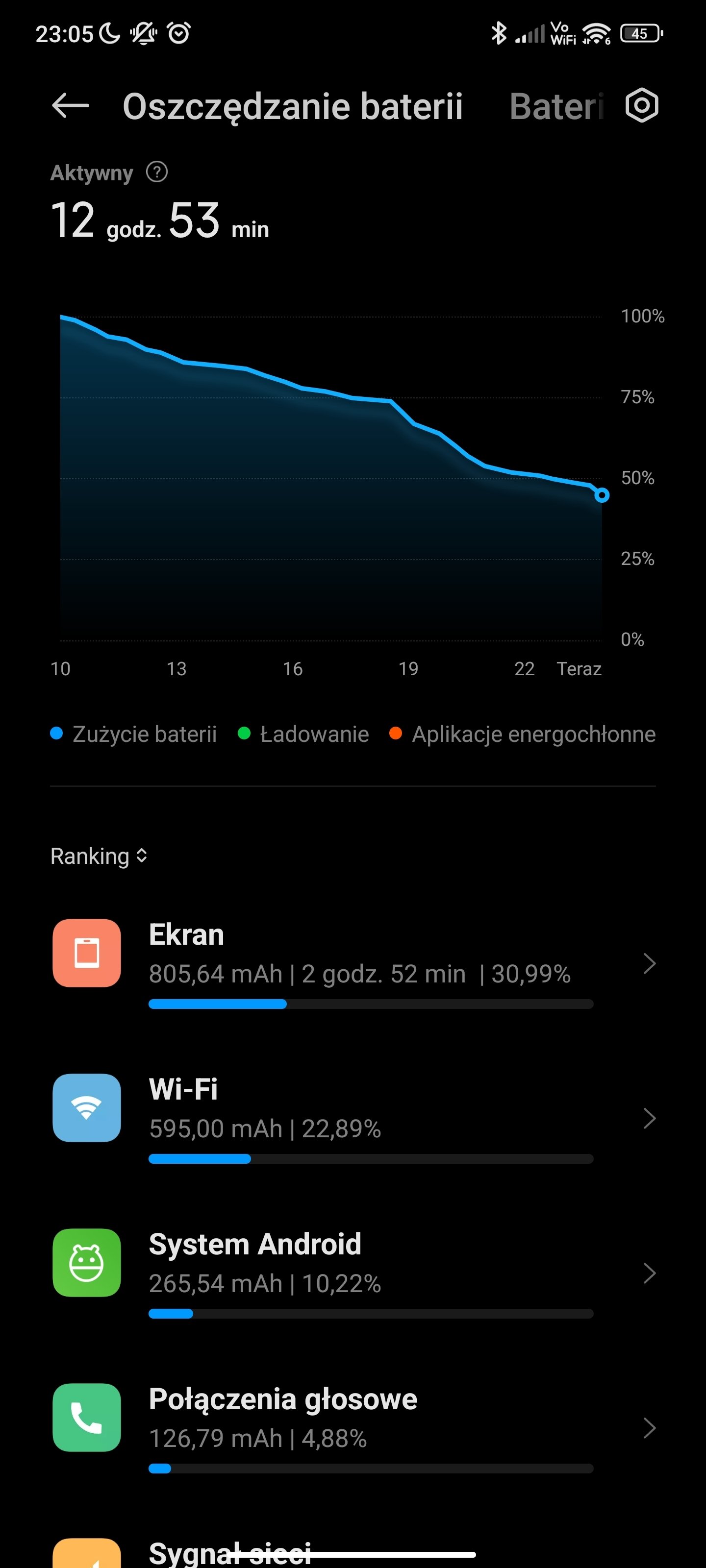The height and width of the screenshot is (1568, 706).
Task: View System Android usage details
Action: click(353, 1273)
